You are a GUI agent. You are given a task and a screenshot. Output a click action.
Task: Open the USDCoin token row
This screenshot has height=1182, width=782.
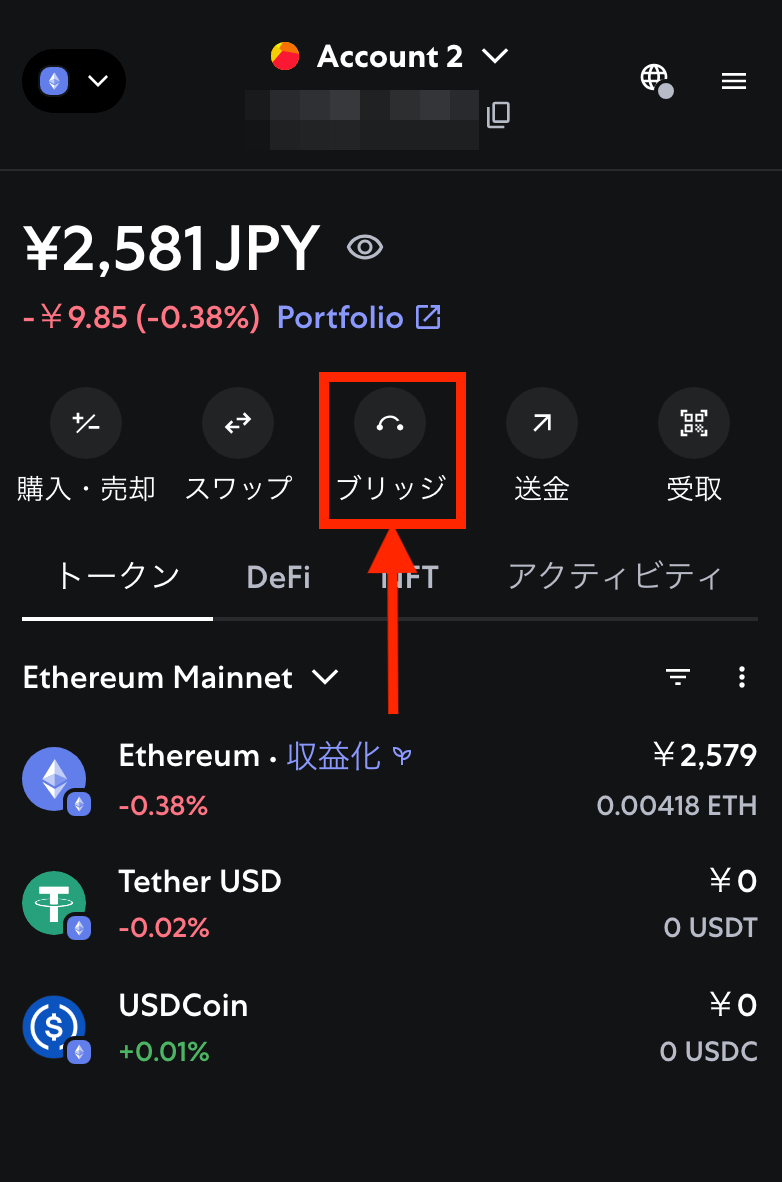390,1027
